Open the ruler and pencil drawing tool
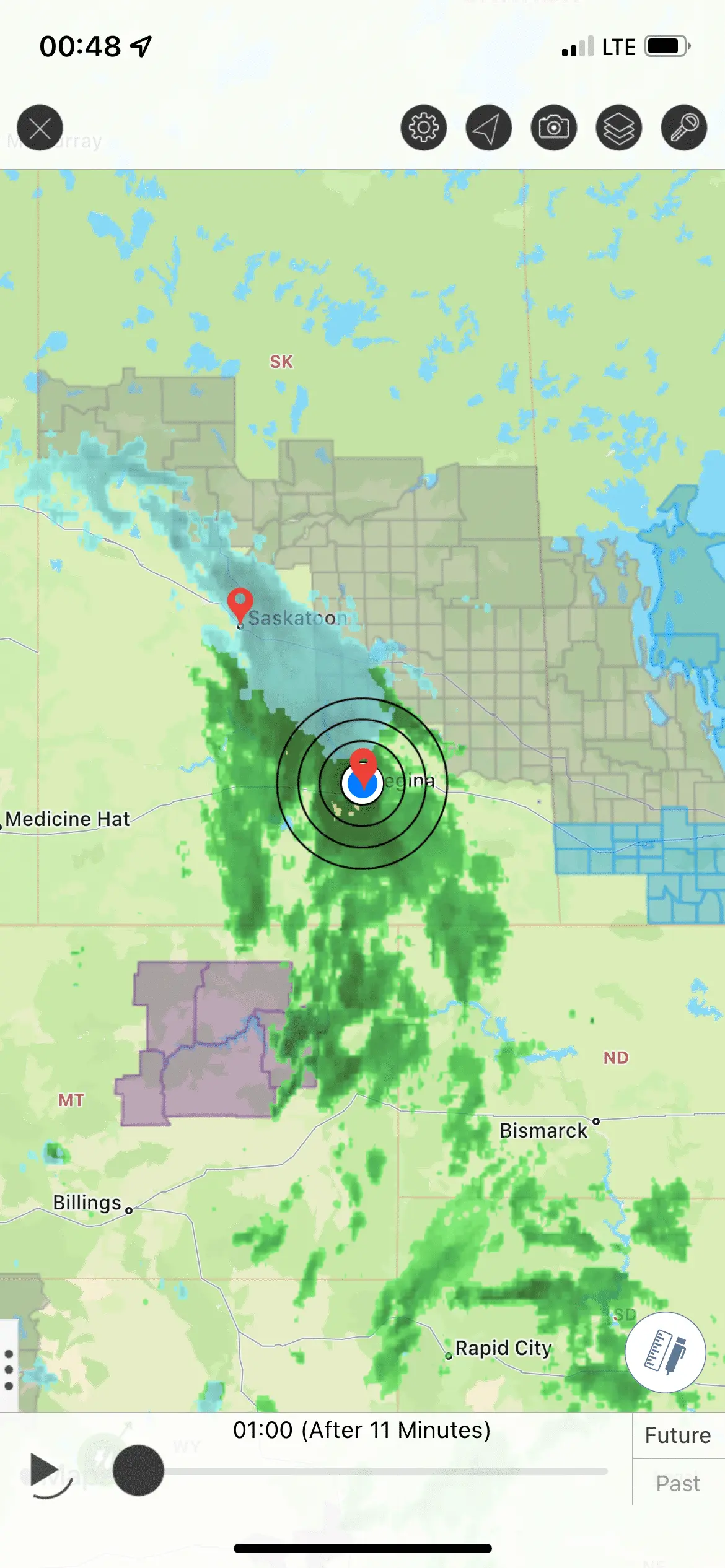 pos(666,1352)
